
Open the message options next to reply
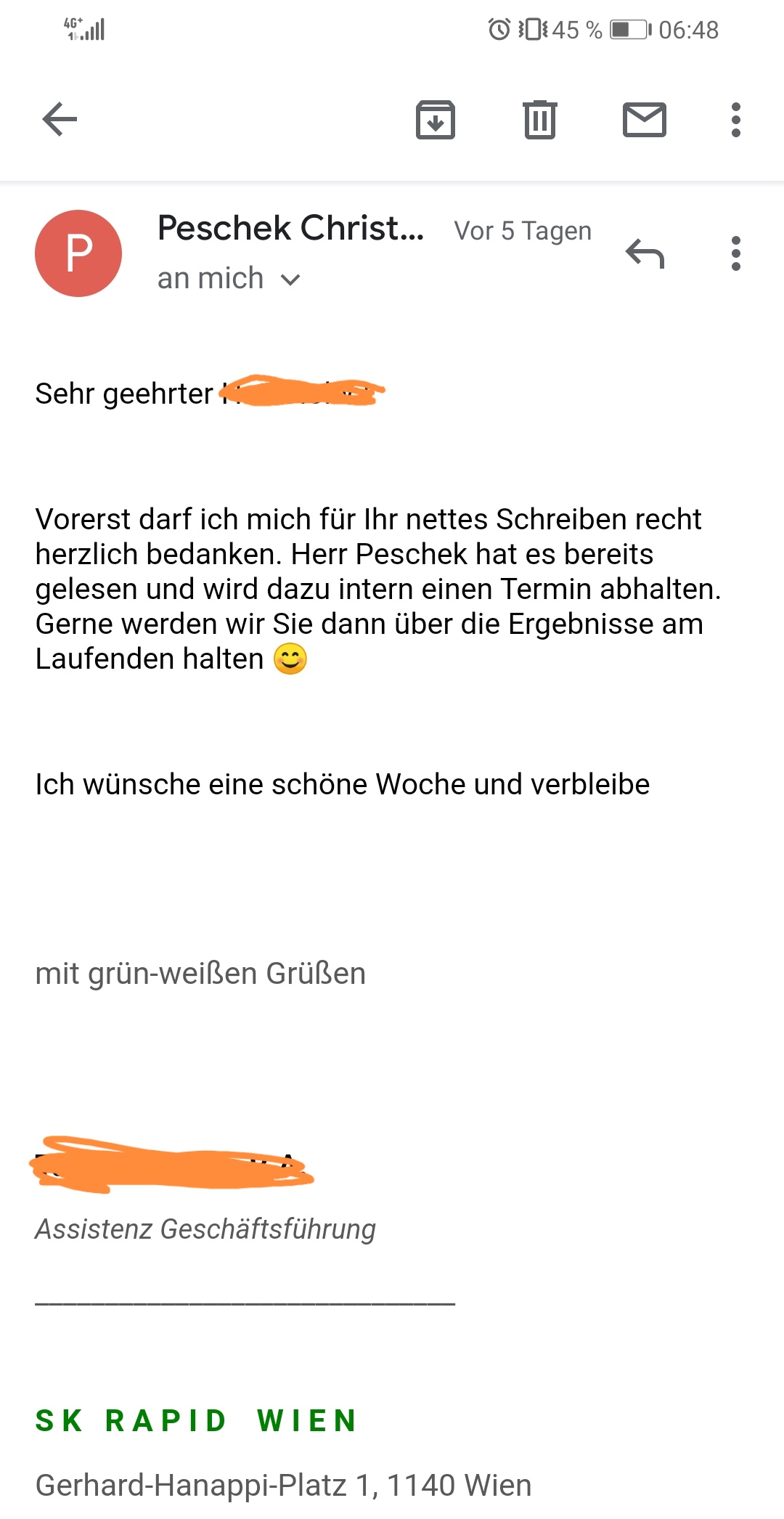point(736,253)
